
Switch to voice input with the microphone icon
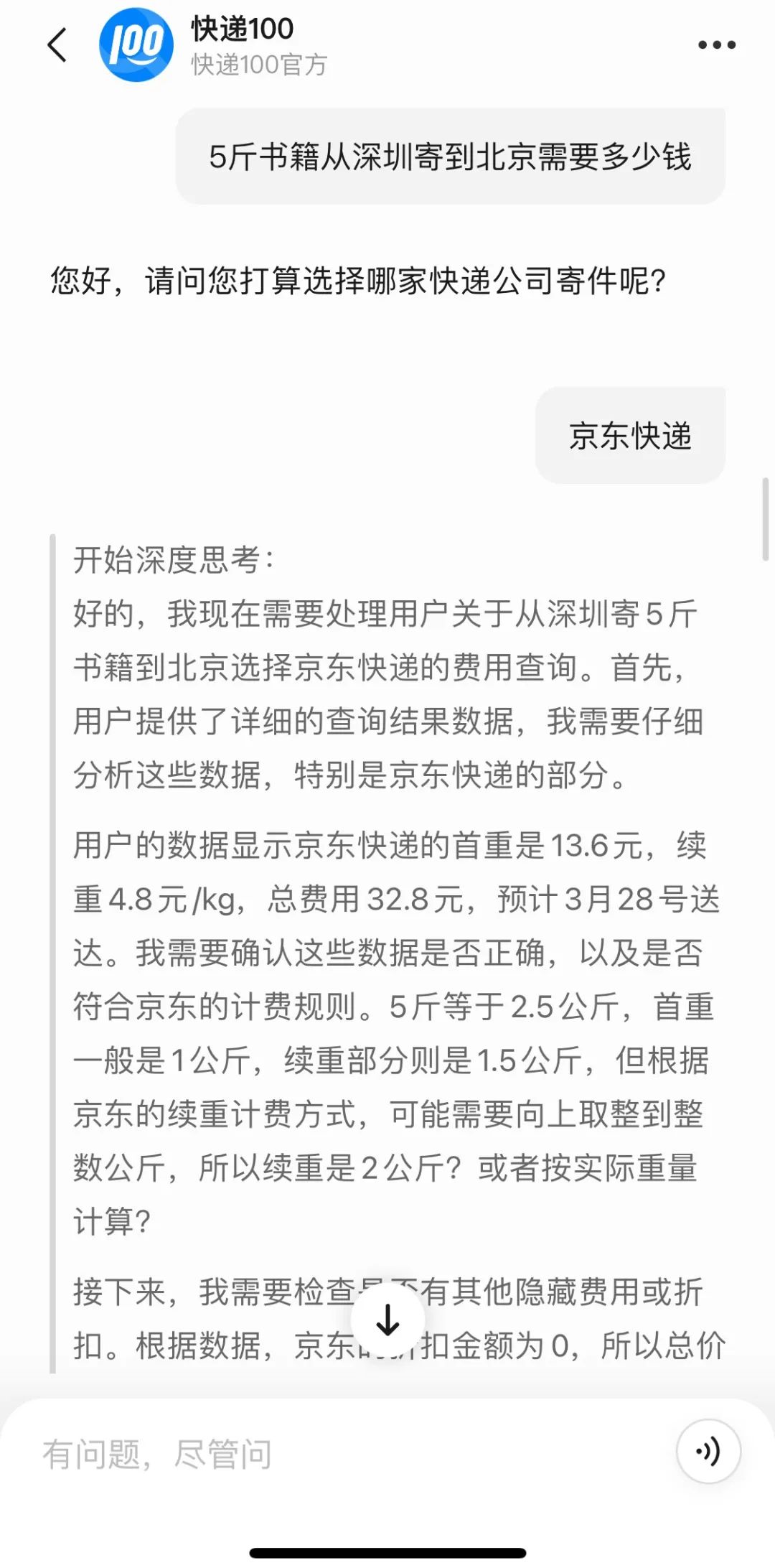[708, 1452]
